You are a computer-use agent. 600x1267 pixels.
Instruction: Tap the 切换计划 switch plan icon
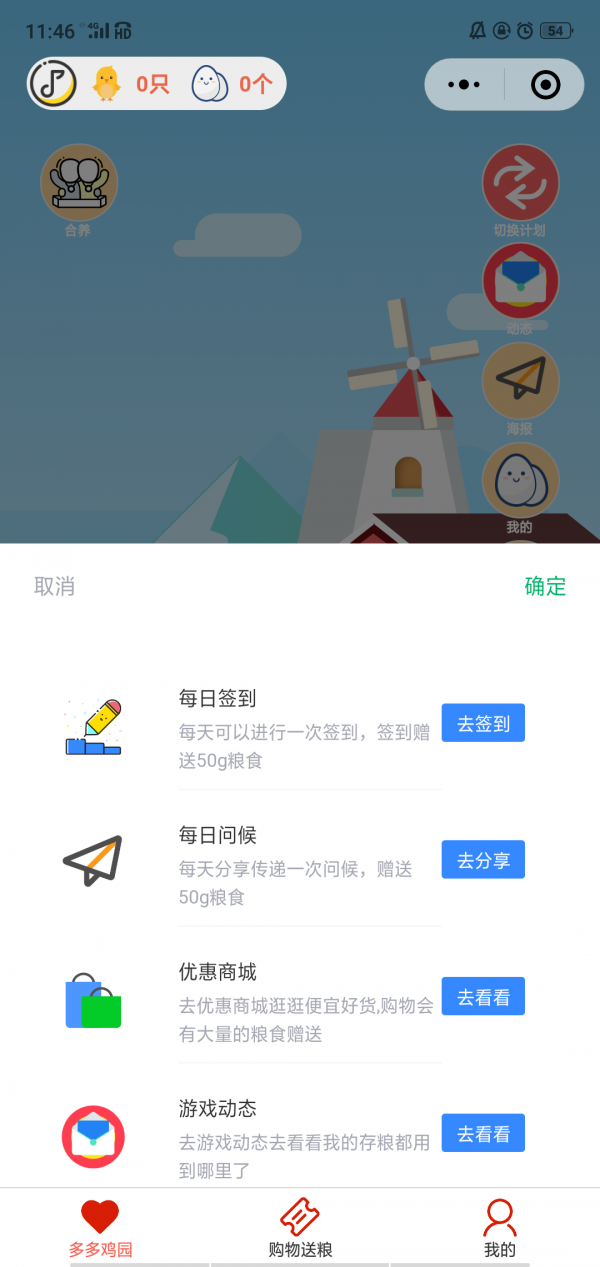coord(520,183)
